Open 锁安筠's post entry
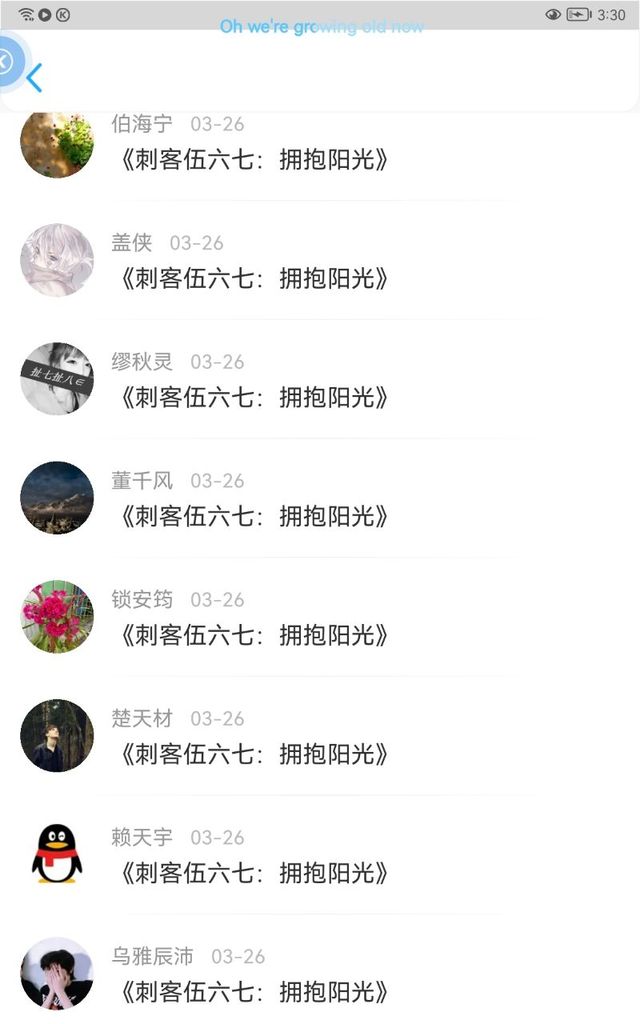The width and height of the screenshot is (640, 1024). [x=320, y=617]
